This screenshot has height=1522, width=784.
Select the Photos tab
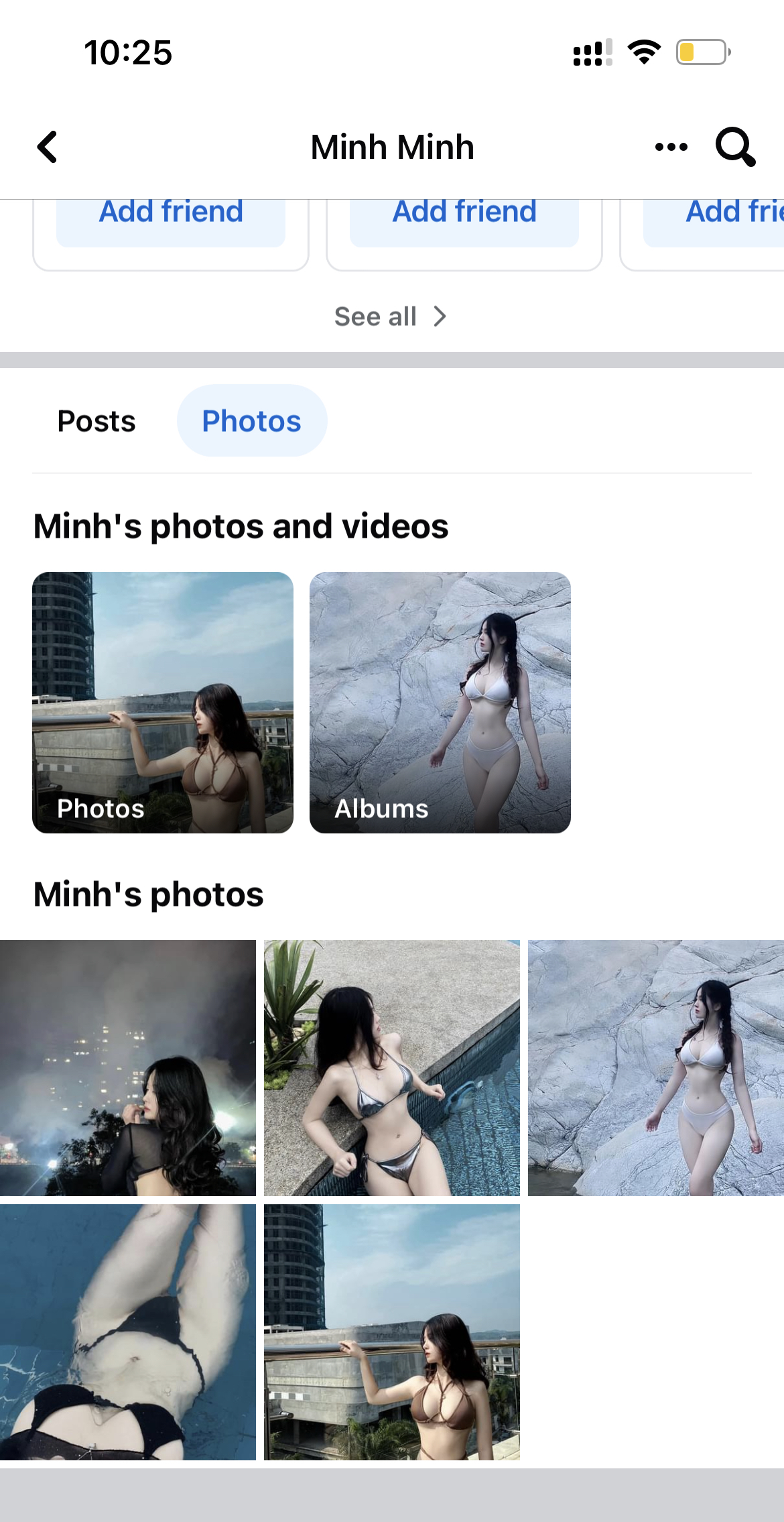tap(252, 421)
